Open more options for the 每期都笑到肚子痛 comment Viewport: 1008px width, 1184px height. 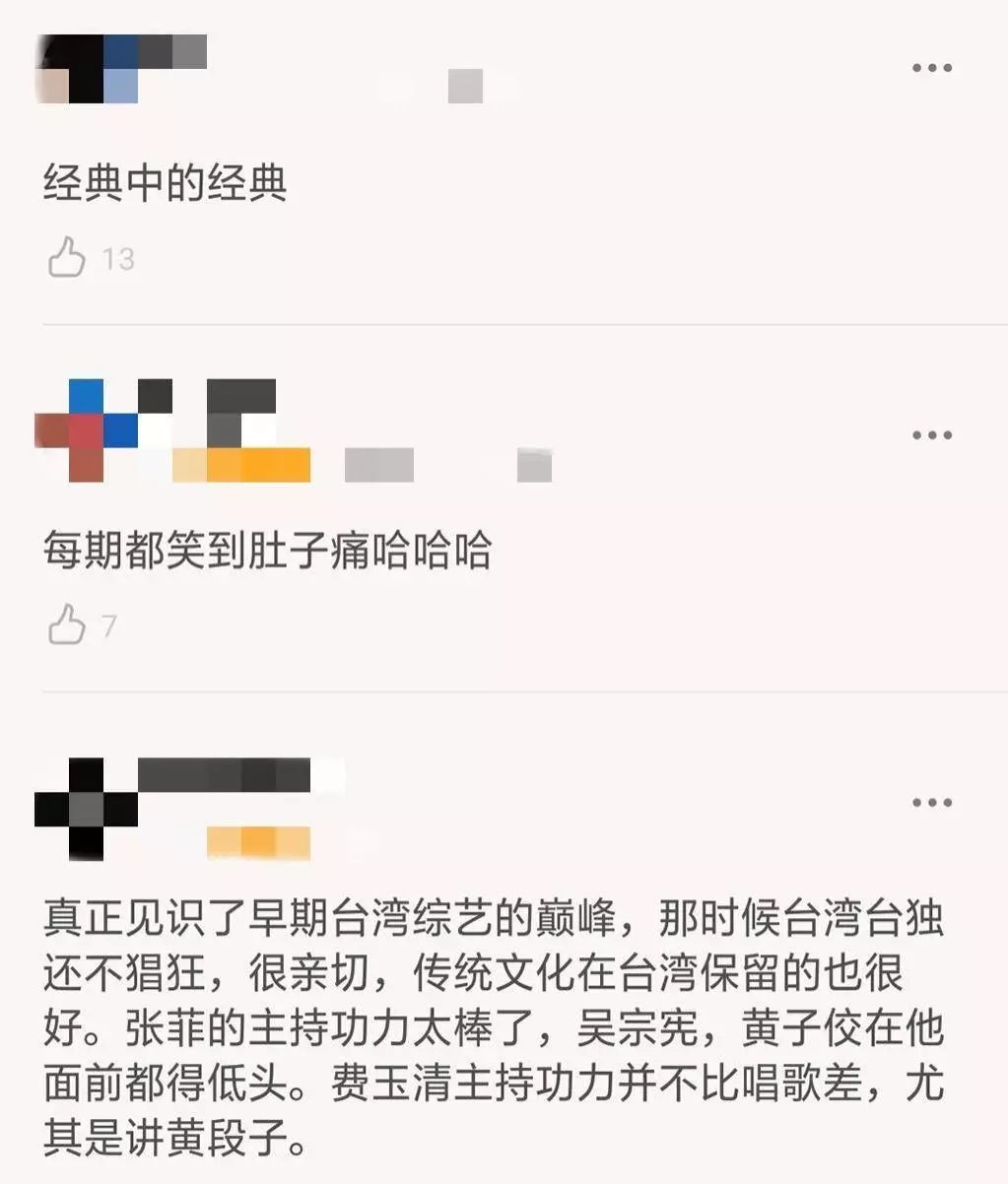[x=931, y=435]
